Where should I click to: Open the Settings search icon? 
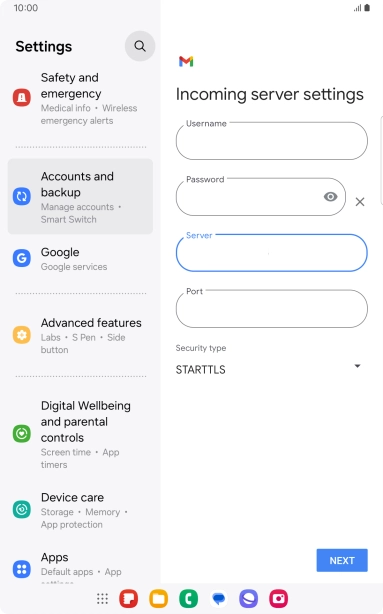pos(140,46)
